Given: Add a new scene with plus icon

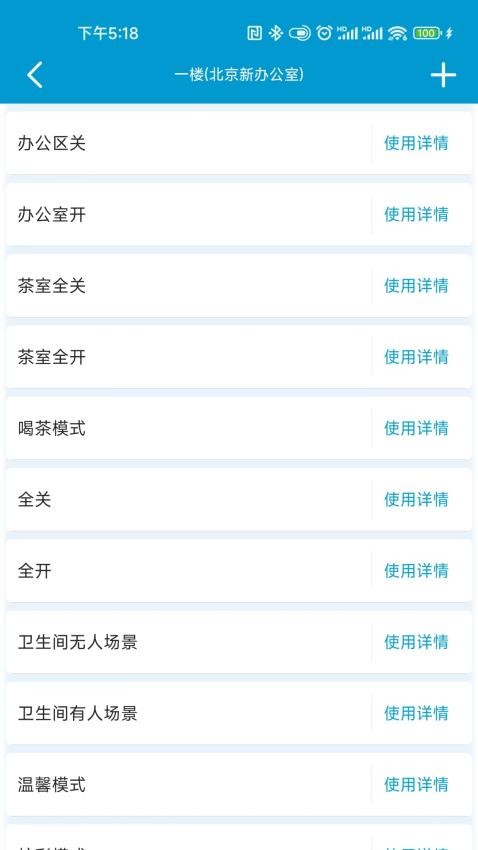Looking at the screenshot, I should tap(443, 75).
